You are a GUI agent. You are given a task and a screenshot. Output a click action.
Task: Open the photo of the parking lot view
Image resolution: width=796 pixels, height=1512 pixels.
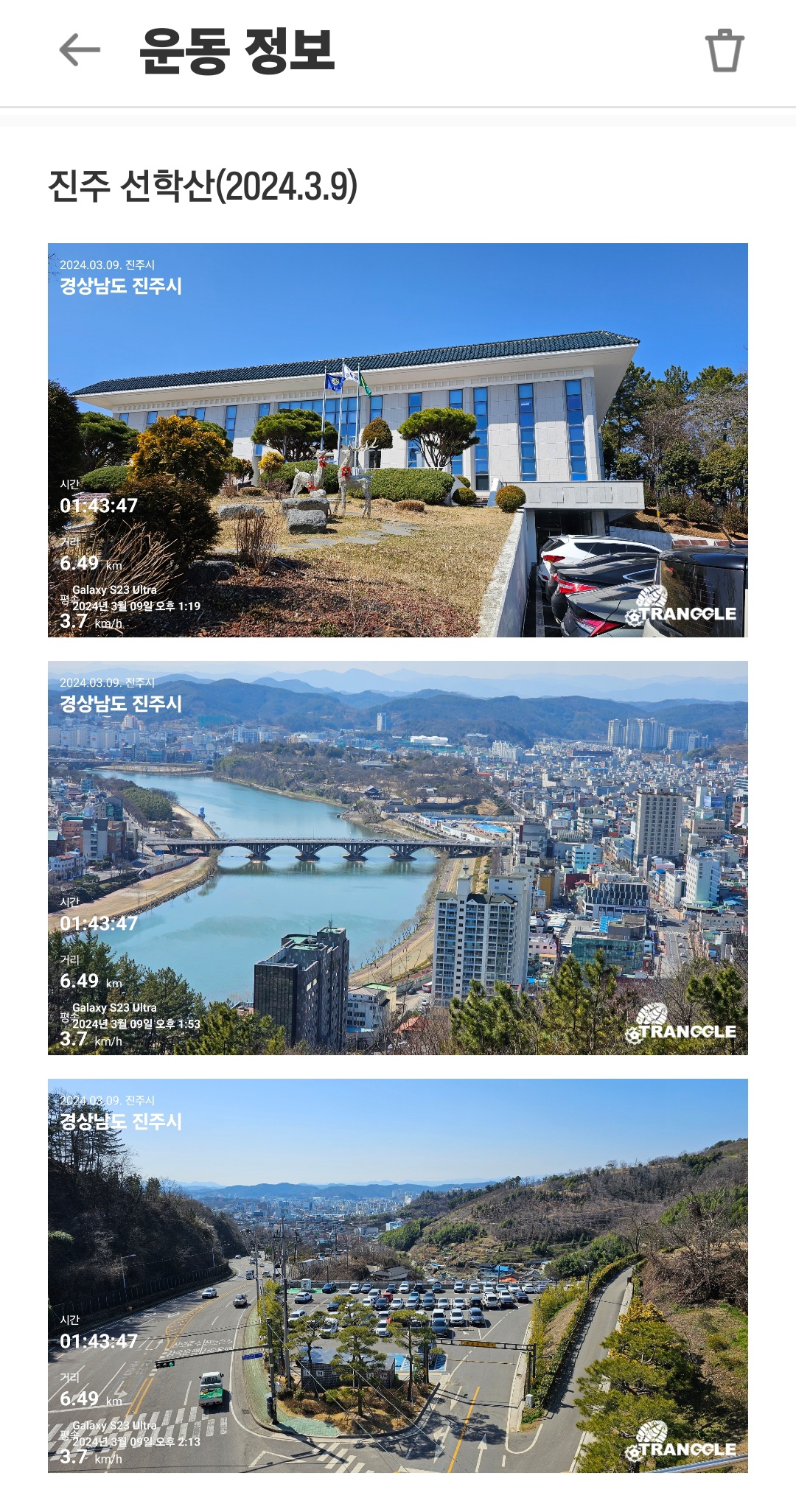click(398, 1275)
